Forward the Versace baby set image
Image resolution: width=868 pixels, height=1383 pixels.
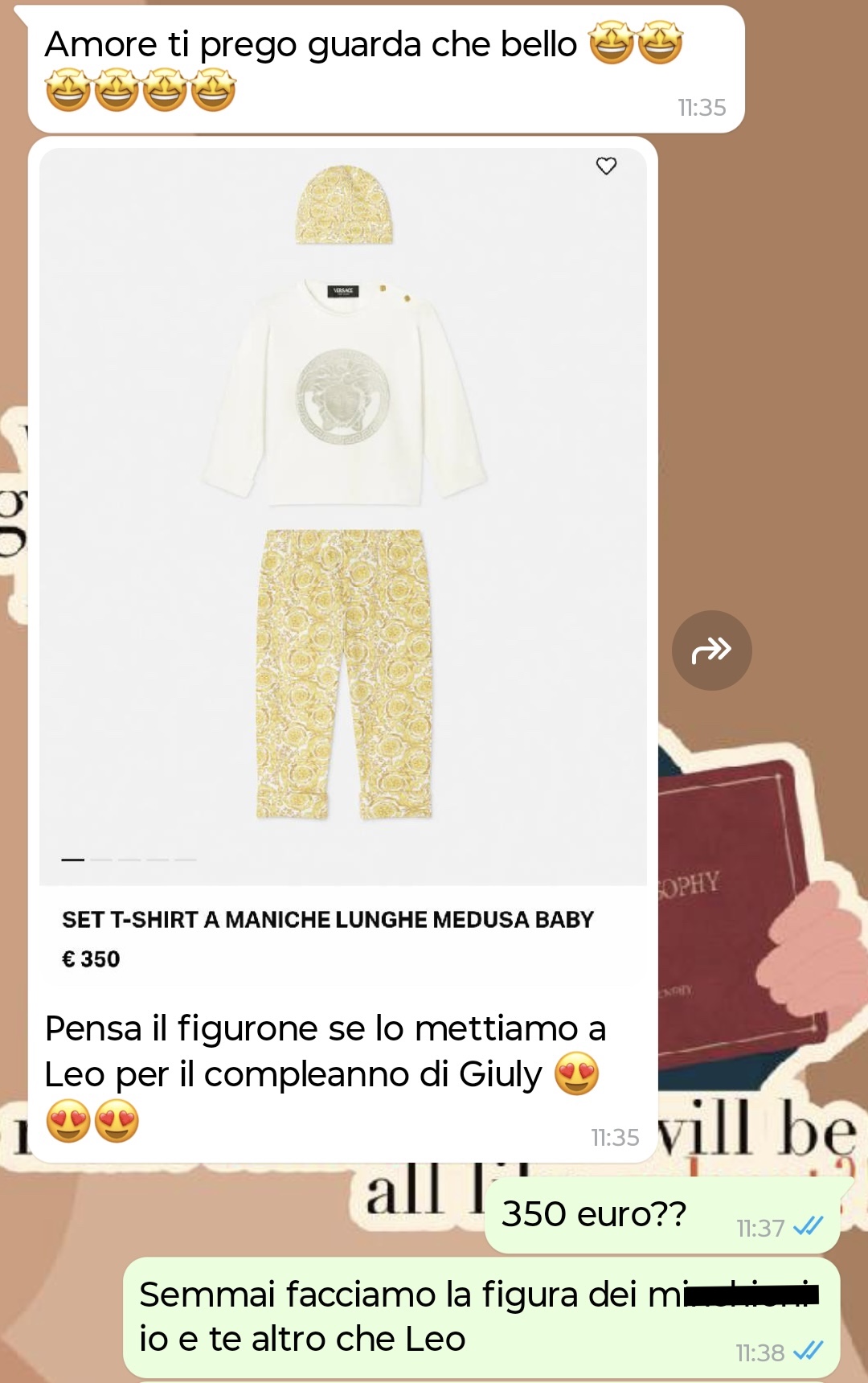click(711, 650)
